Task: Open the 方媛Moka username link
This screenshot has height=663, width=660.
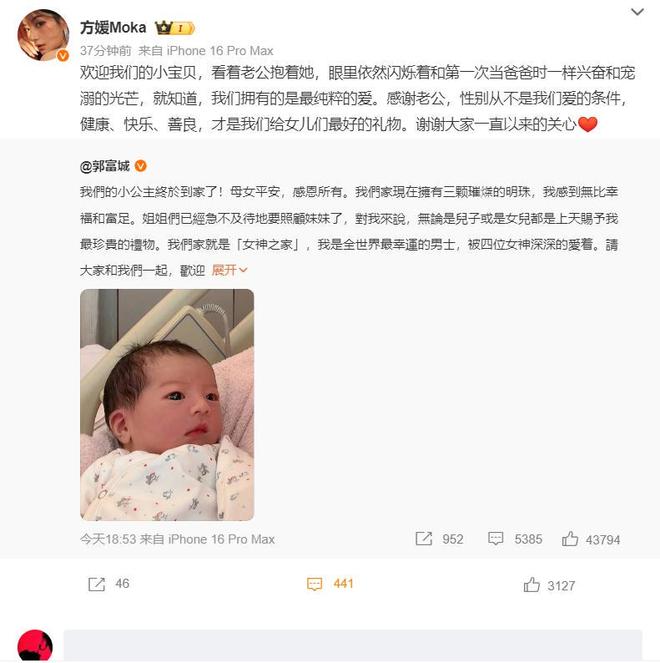Action: pos(112,26)
